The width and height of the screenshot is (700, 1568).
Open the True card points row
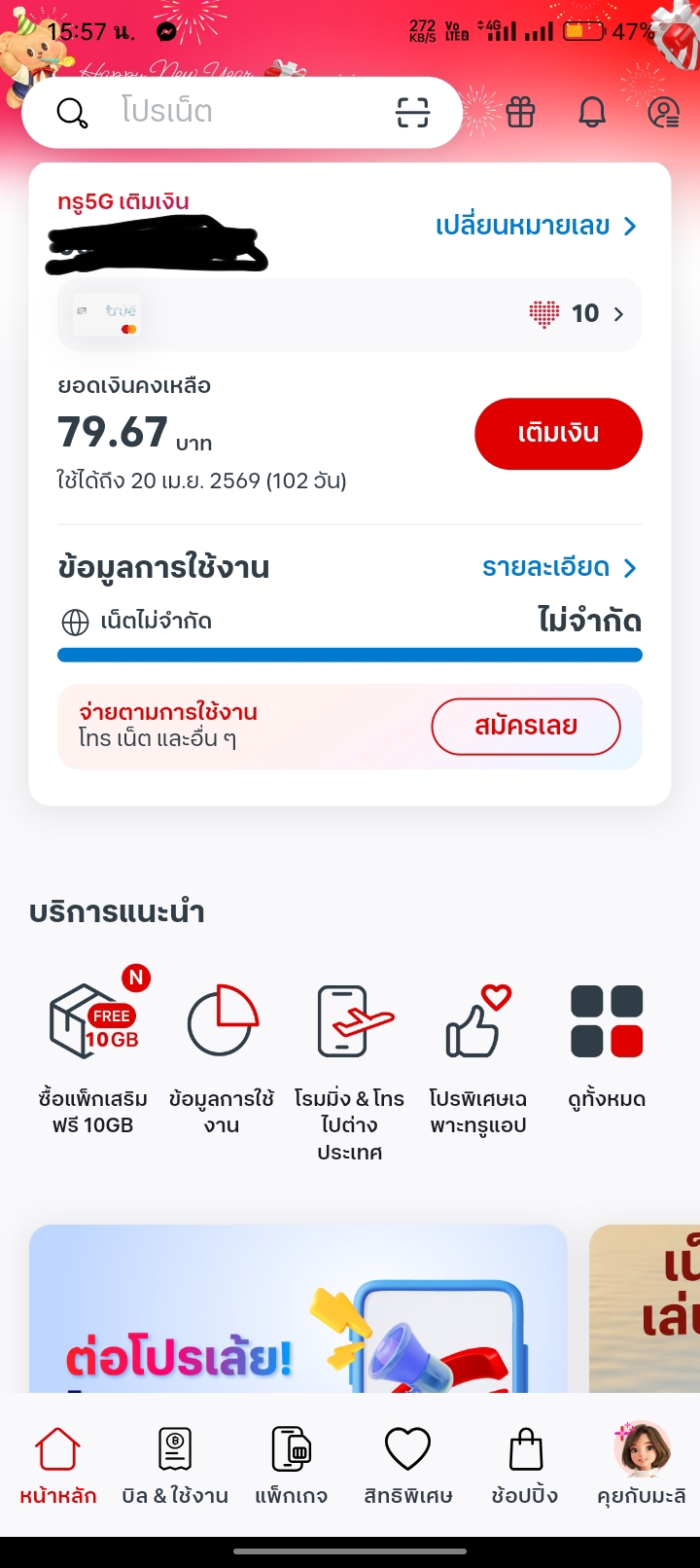[350, 314]
